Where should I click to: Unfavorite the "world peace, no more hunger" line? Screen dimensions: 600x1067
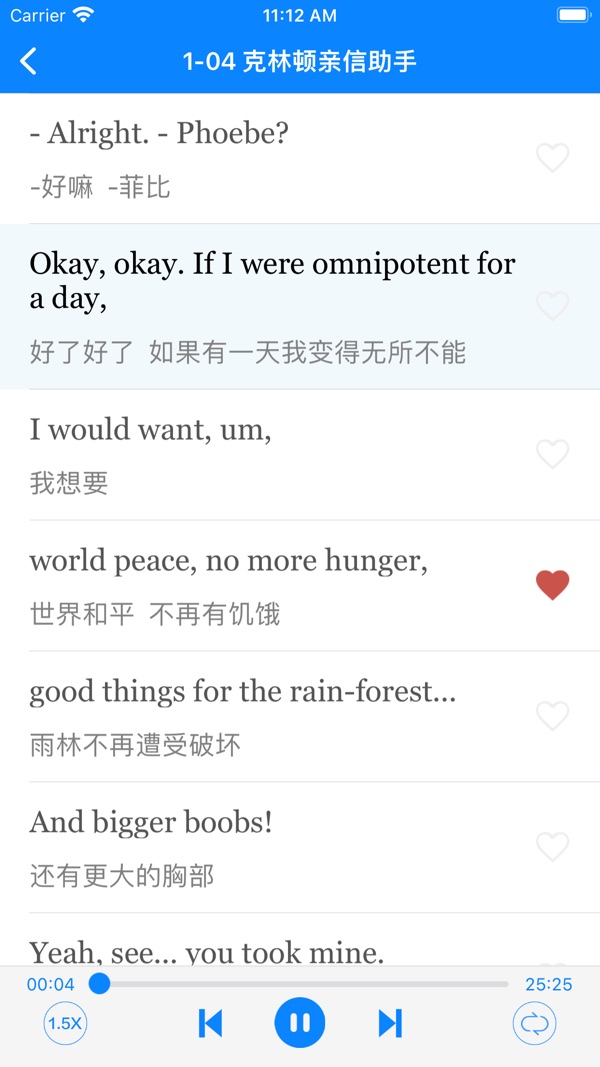[x=553, y=585]
